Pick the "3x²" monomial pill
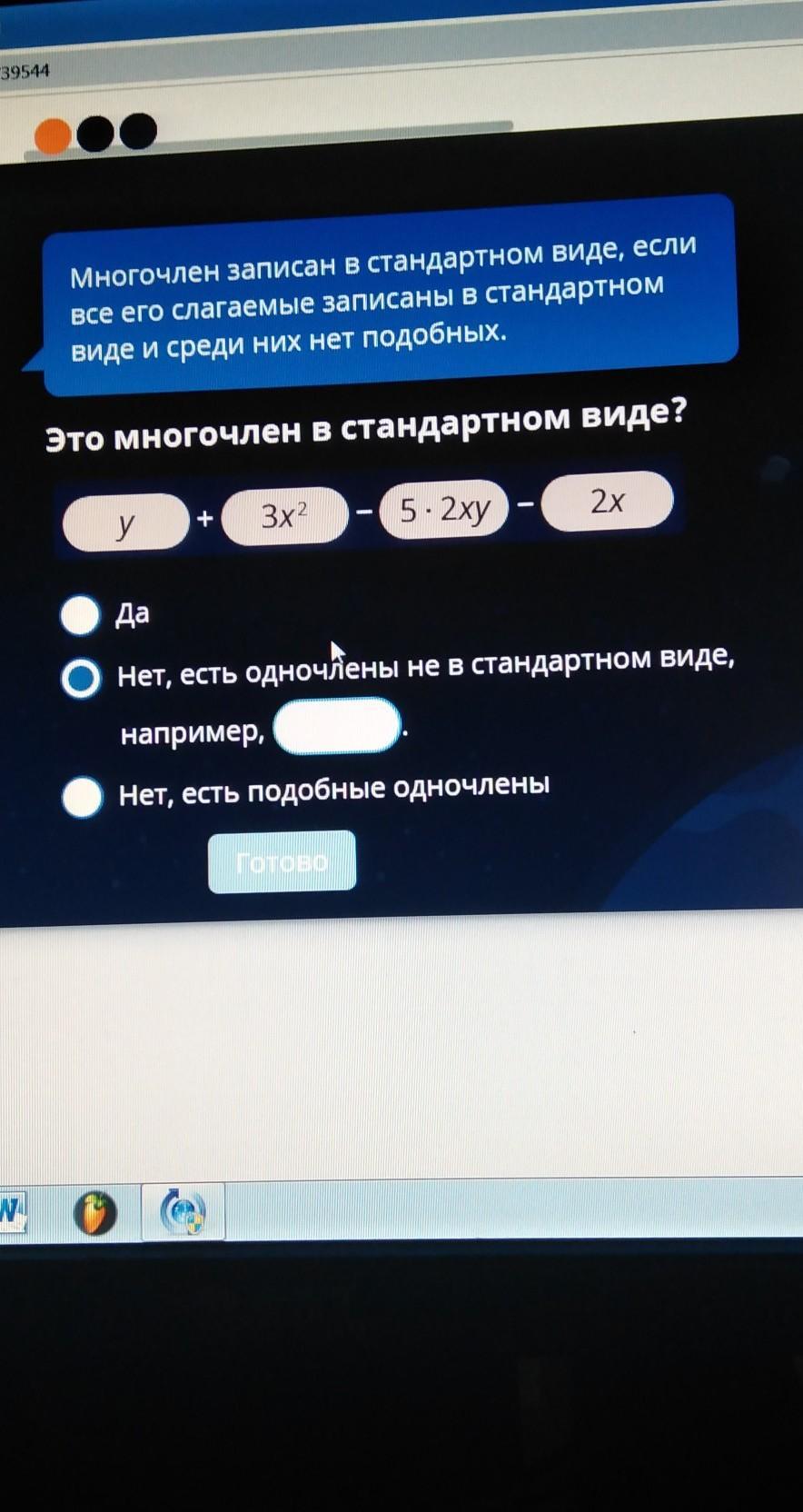Image resolution: width=803 pixels, height=1512 pixels. pos(284,516)
